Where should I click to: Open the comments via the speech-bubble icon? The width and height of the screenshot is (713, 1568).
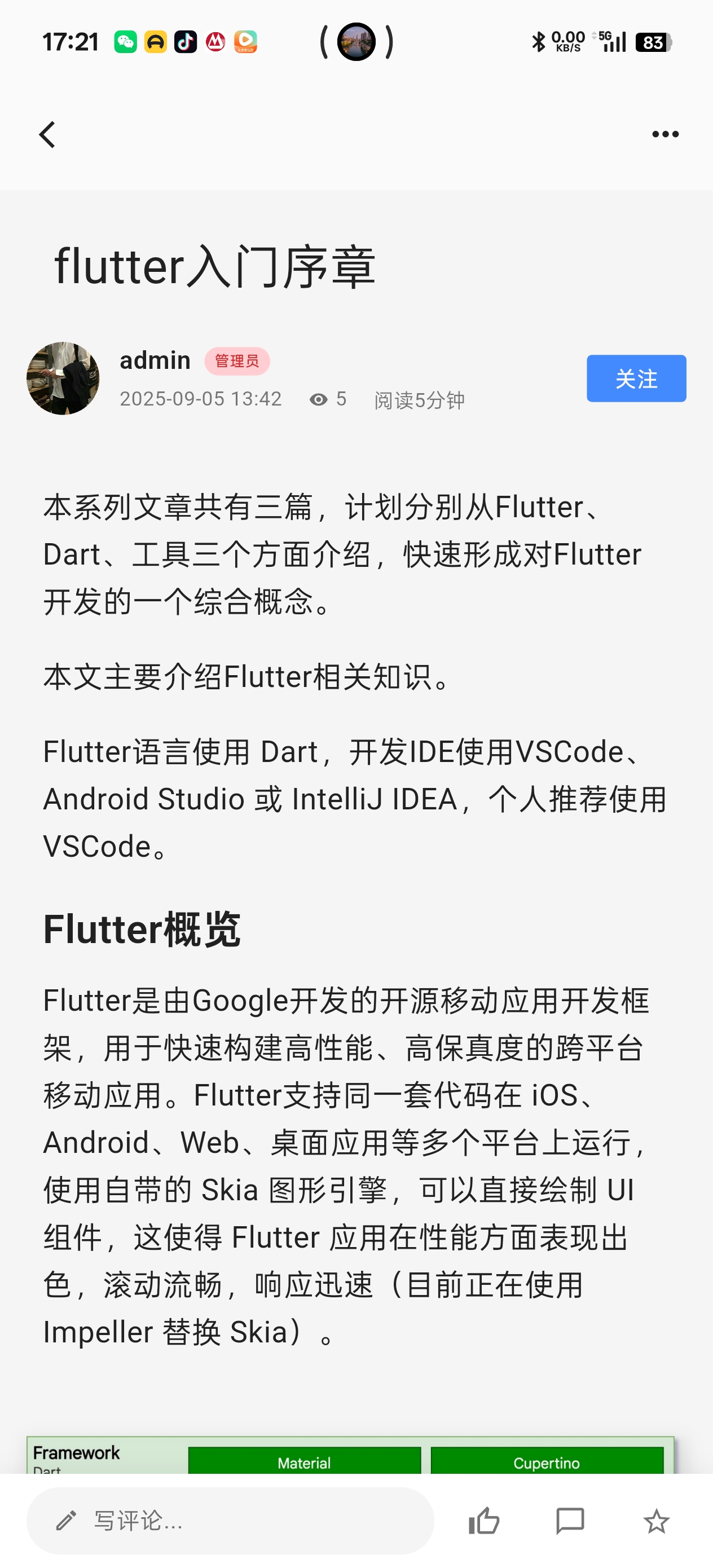(570, 1521)
